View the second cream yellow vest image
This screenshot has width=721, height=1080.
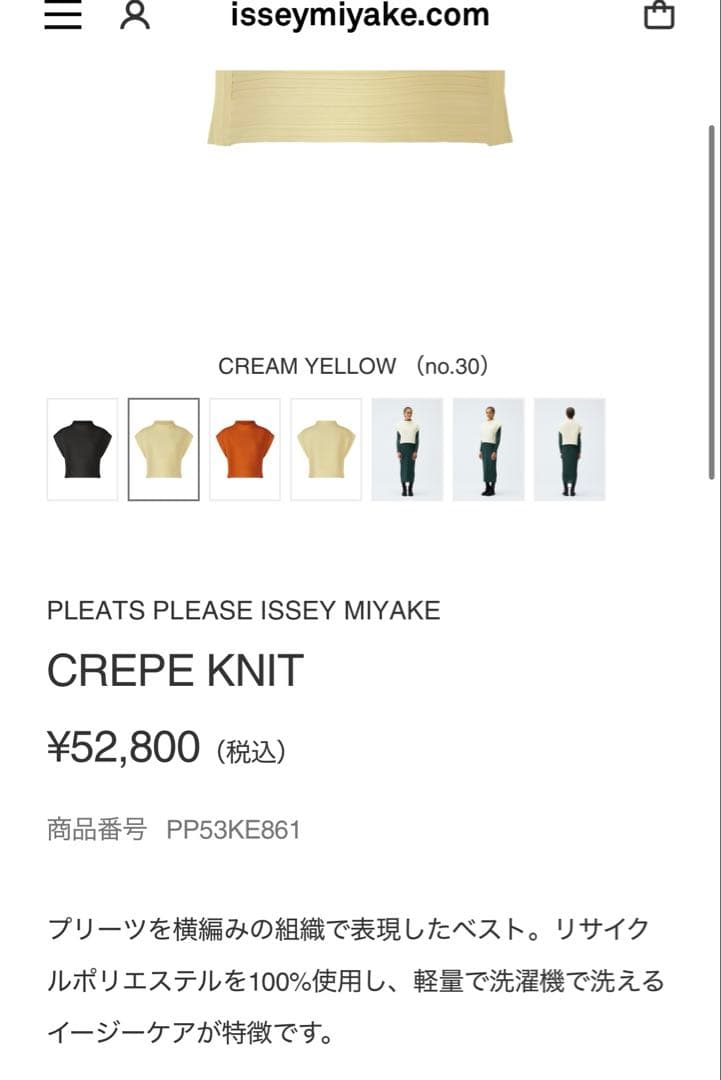325,449
